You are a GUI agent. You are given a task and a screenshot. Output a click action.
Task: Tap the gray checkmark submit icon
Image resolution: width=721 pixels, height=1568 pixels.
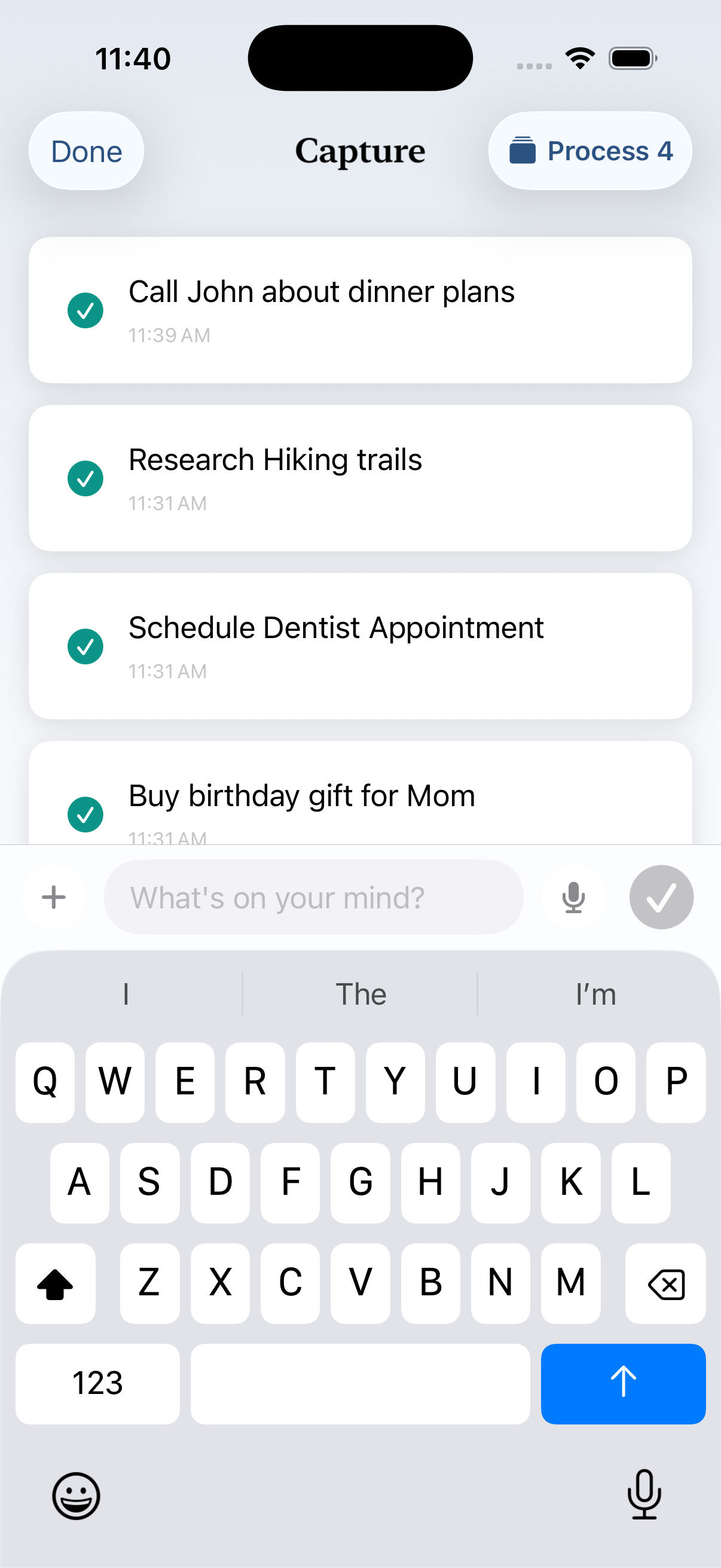click(661, 896)
